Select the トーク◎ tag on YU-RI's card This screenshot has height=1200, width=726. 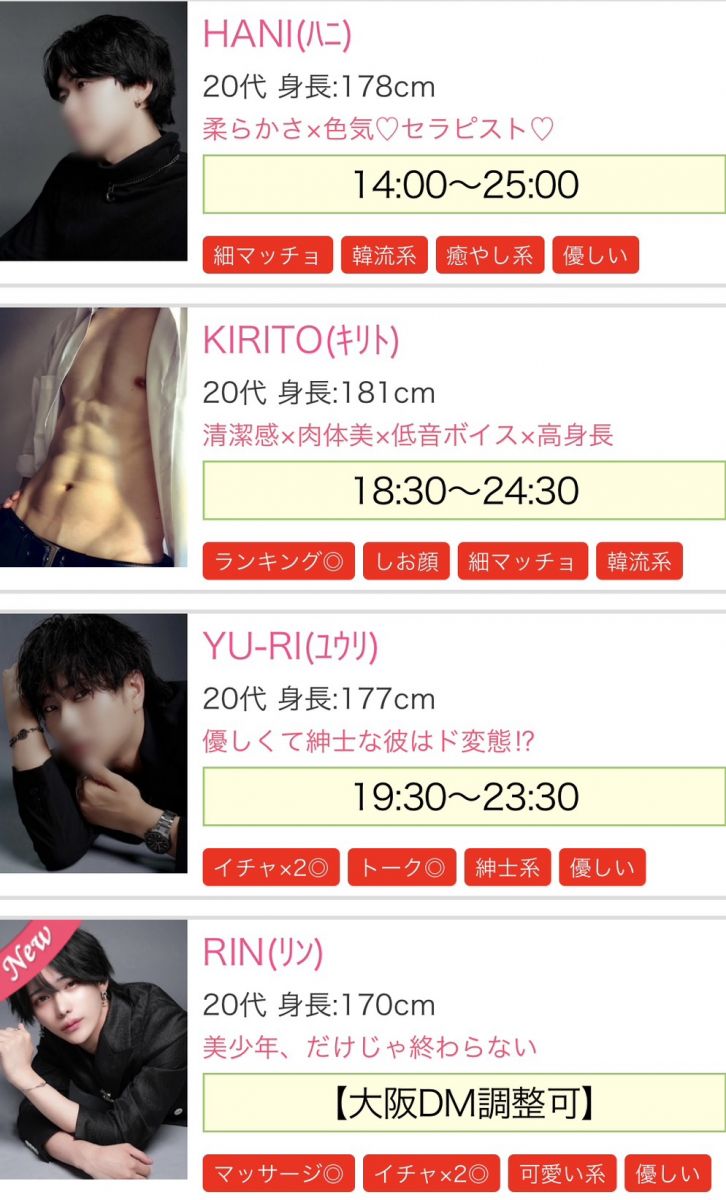click(402, 867)
